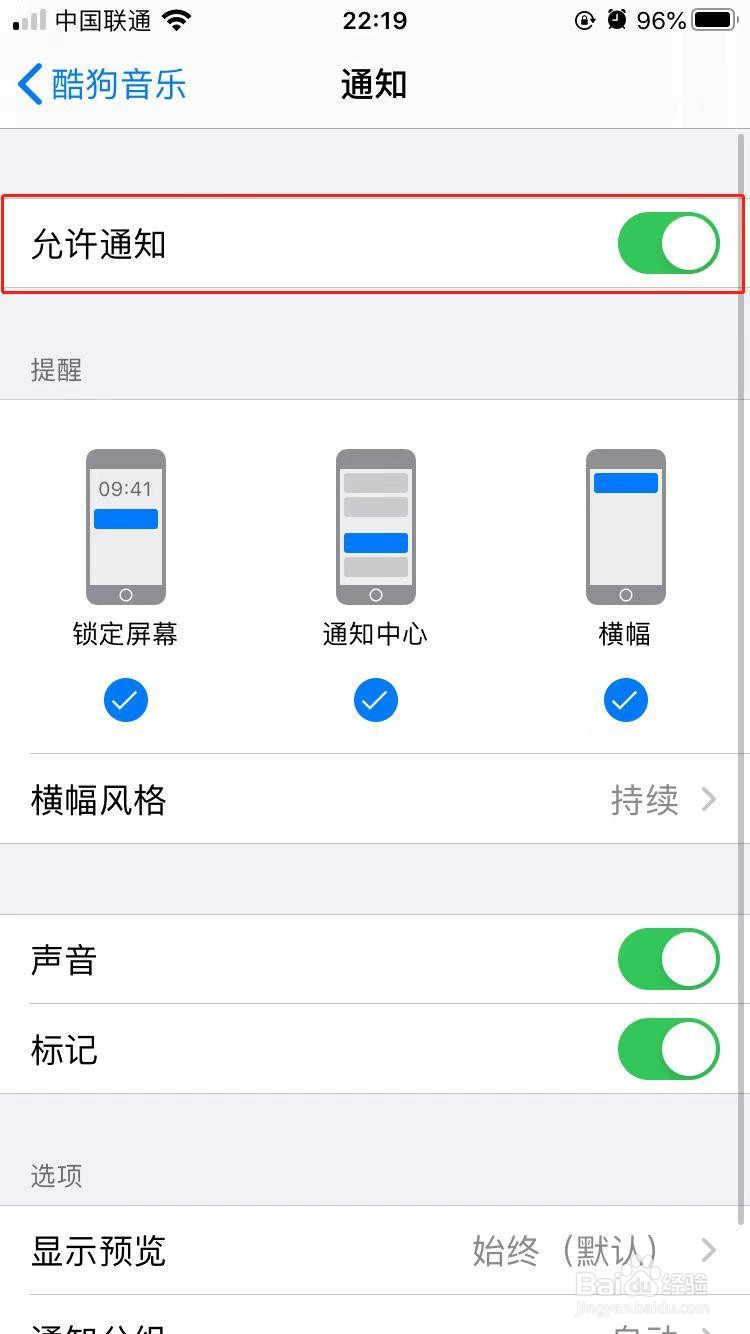The image size is (750, 1334).
Task: Click the lock screen preview thumbnail icon
Action: click(x=125, y=527)
